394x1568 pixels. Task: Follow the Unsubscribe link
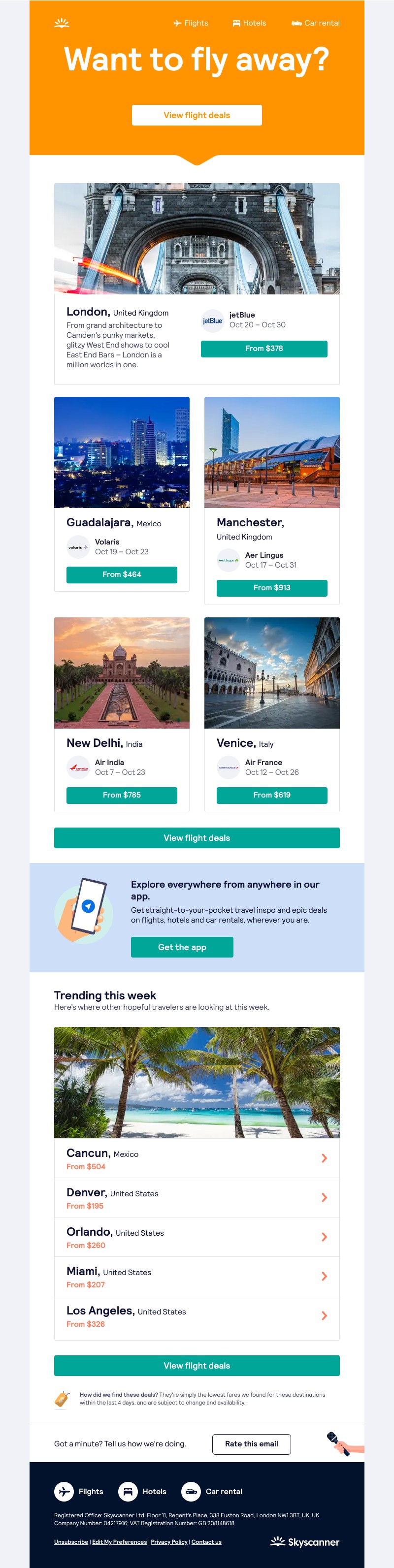click(70, 1542)
